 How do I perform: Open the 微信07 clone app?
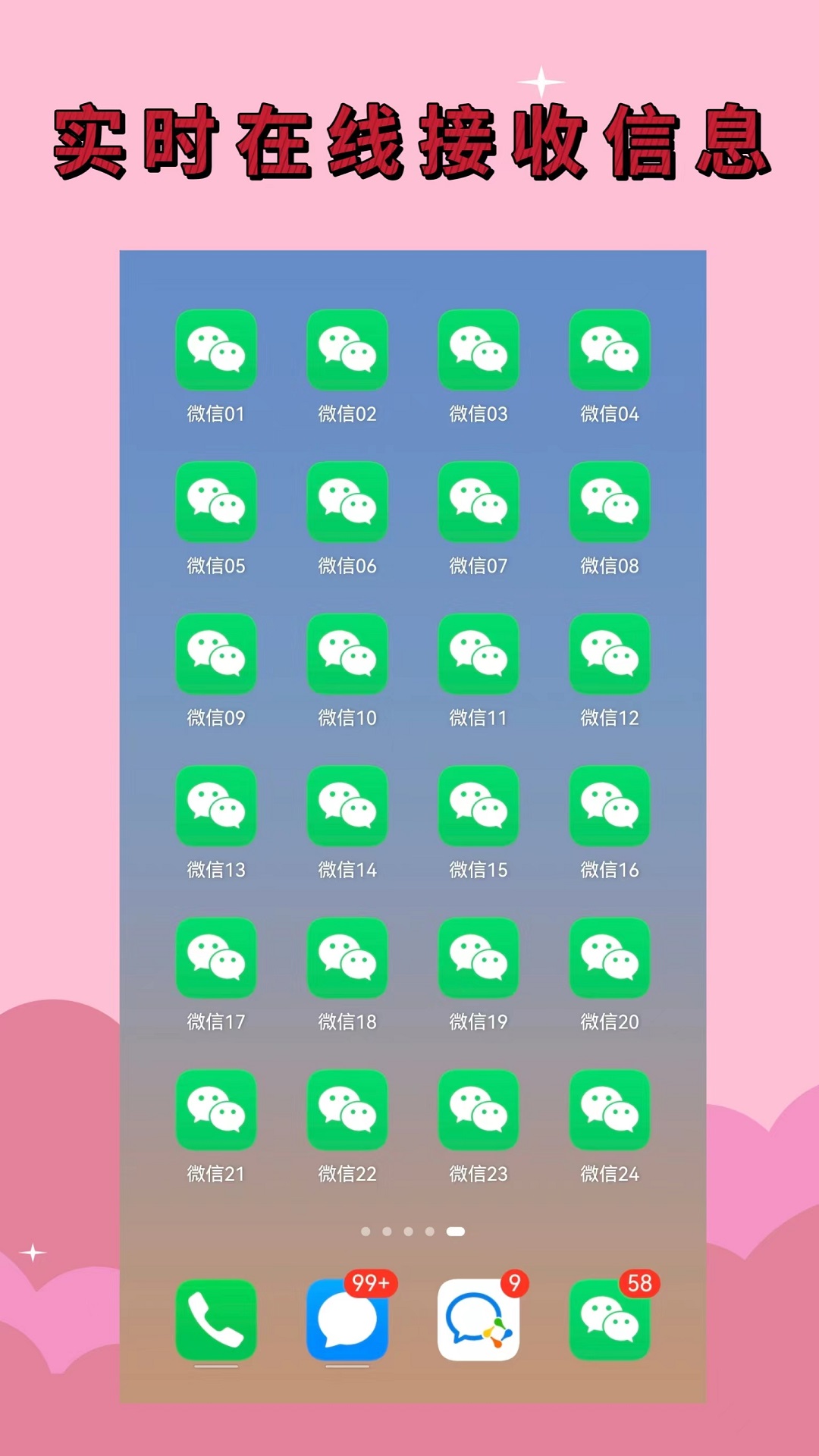pos(479,502)
